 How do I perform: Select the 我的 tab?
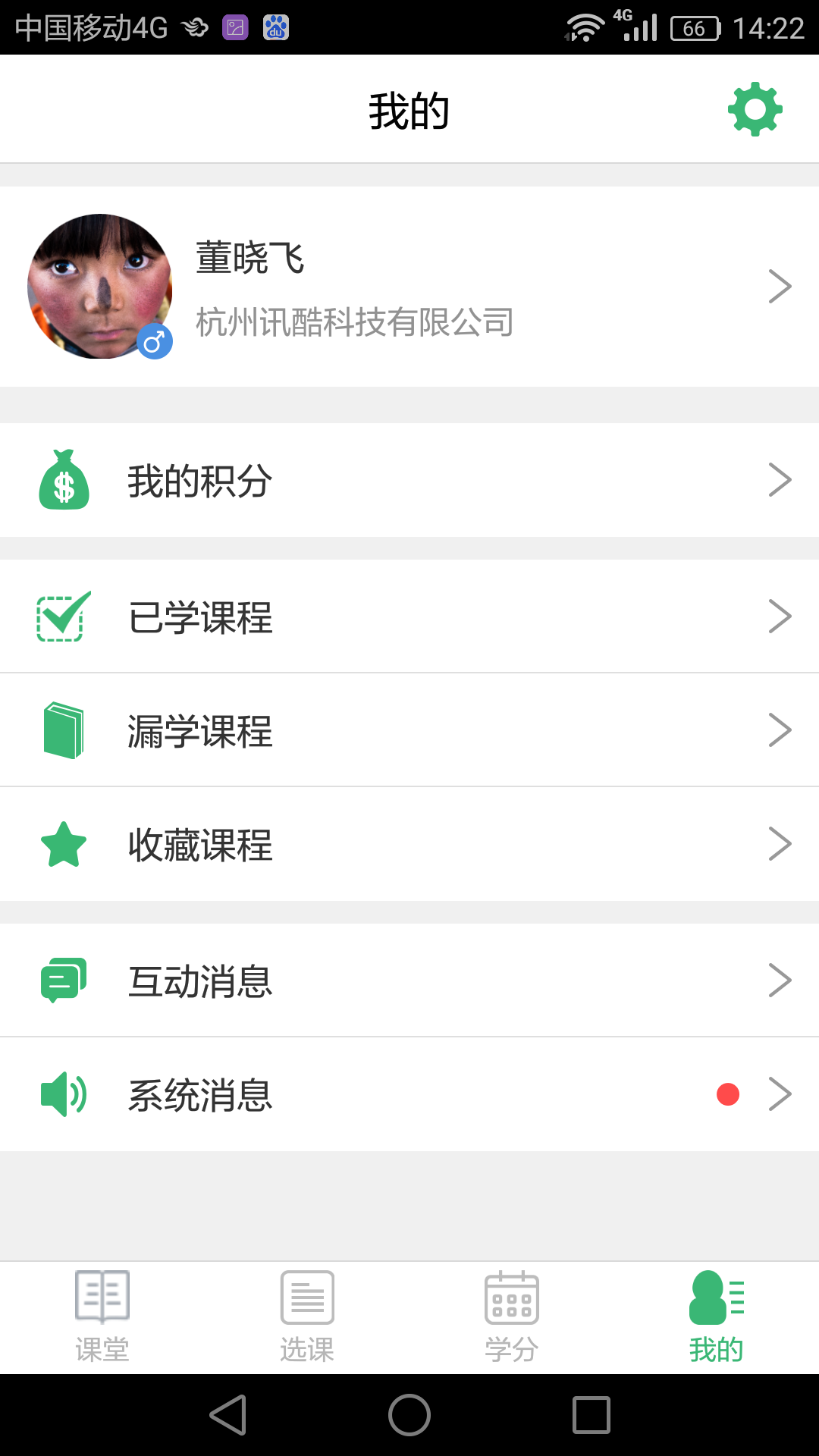[717, 1318]
